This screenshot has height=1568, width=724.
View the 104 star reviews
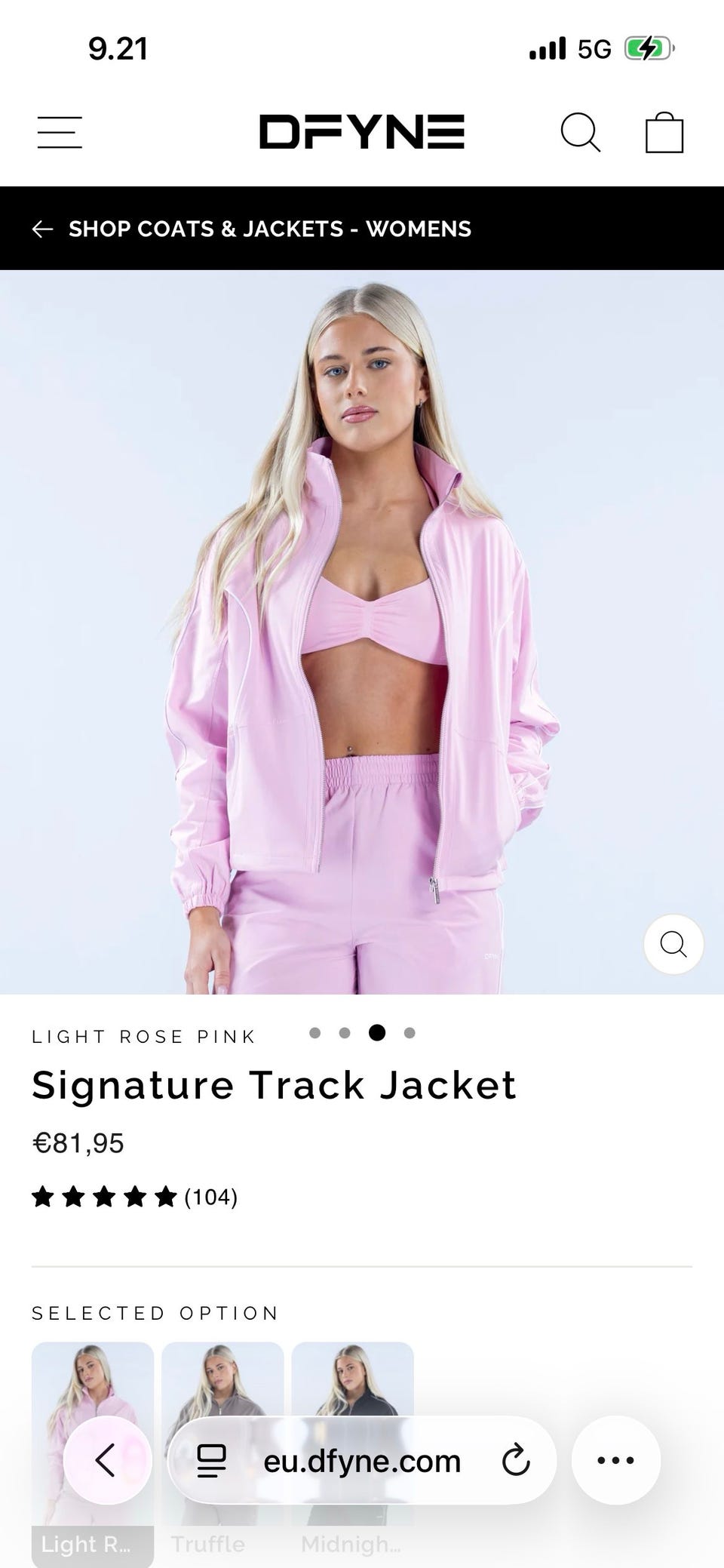pos(135,1197)
